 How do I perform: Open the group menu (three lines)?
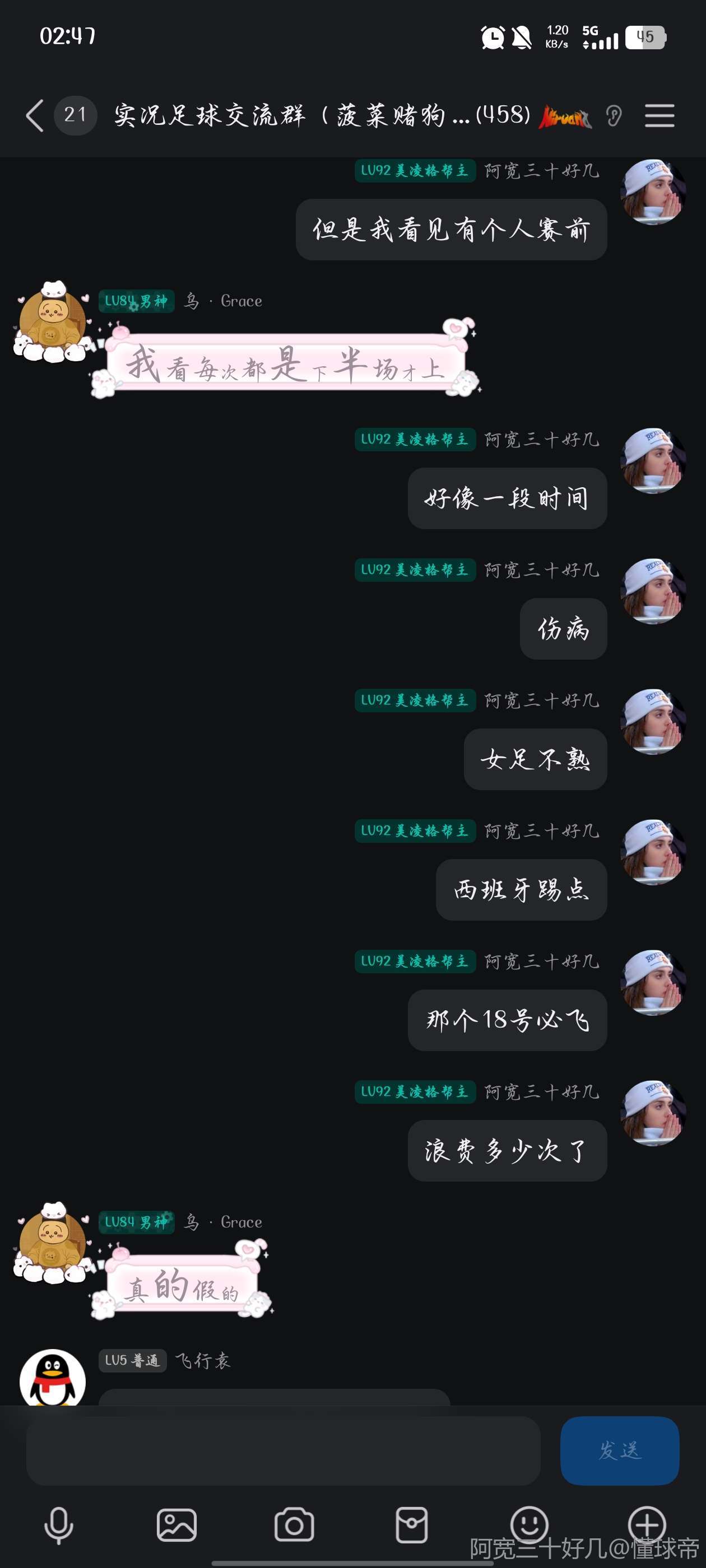coord(659,115)
